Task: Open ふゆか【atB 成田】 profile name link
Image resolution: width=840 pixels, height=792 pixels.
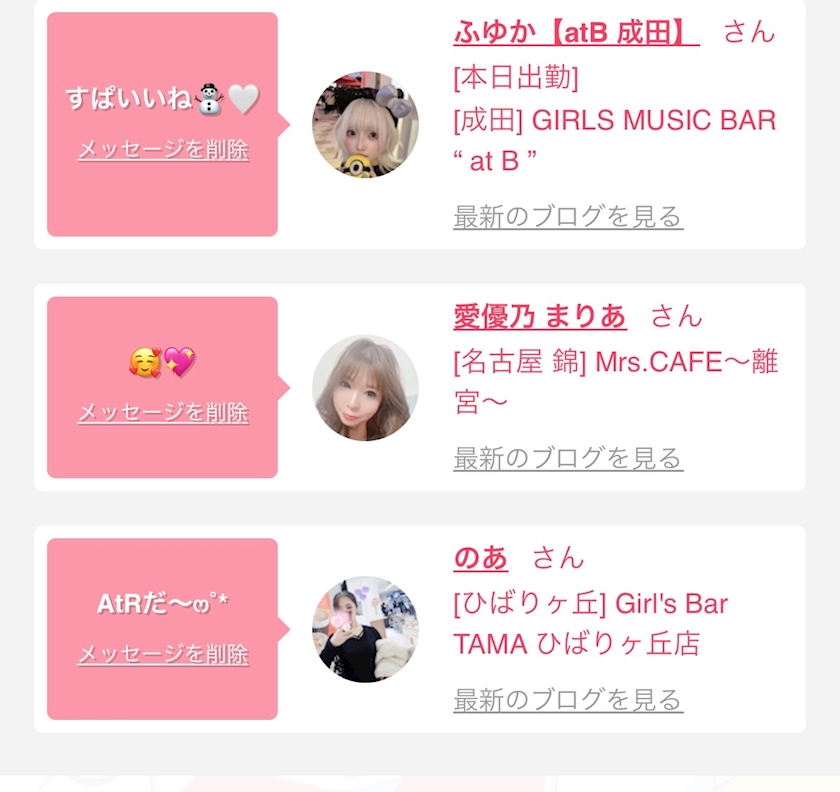Action: click(576, 32)
